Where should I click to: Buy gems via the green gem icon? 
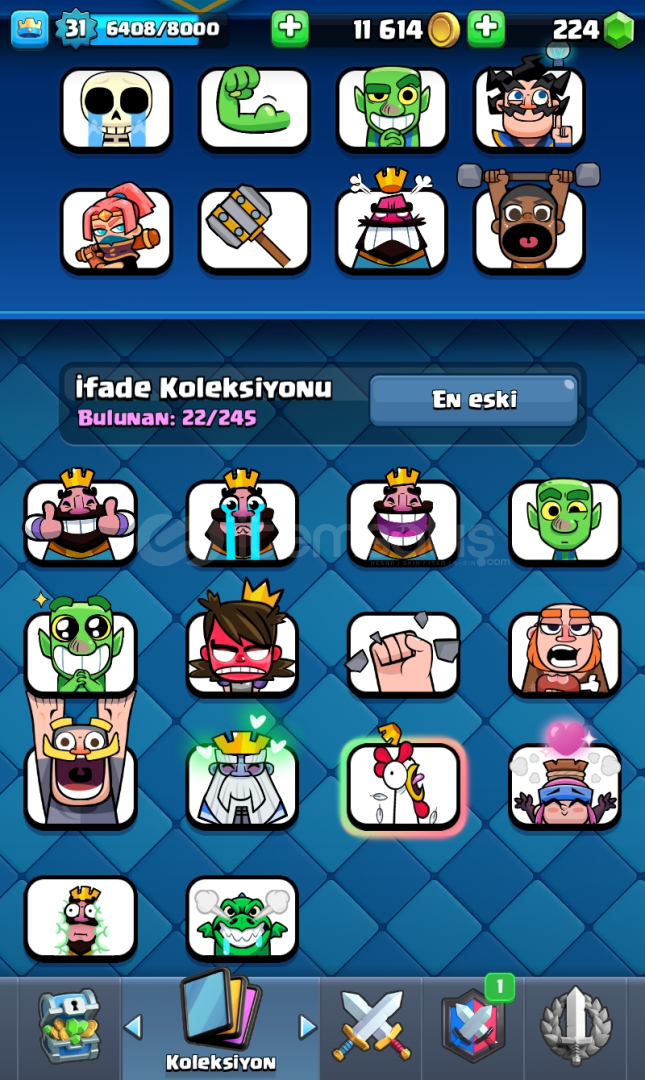618,30
